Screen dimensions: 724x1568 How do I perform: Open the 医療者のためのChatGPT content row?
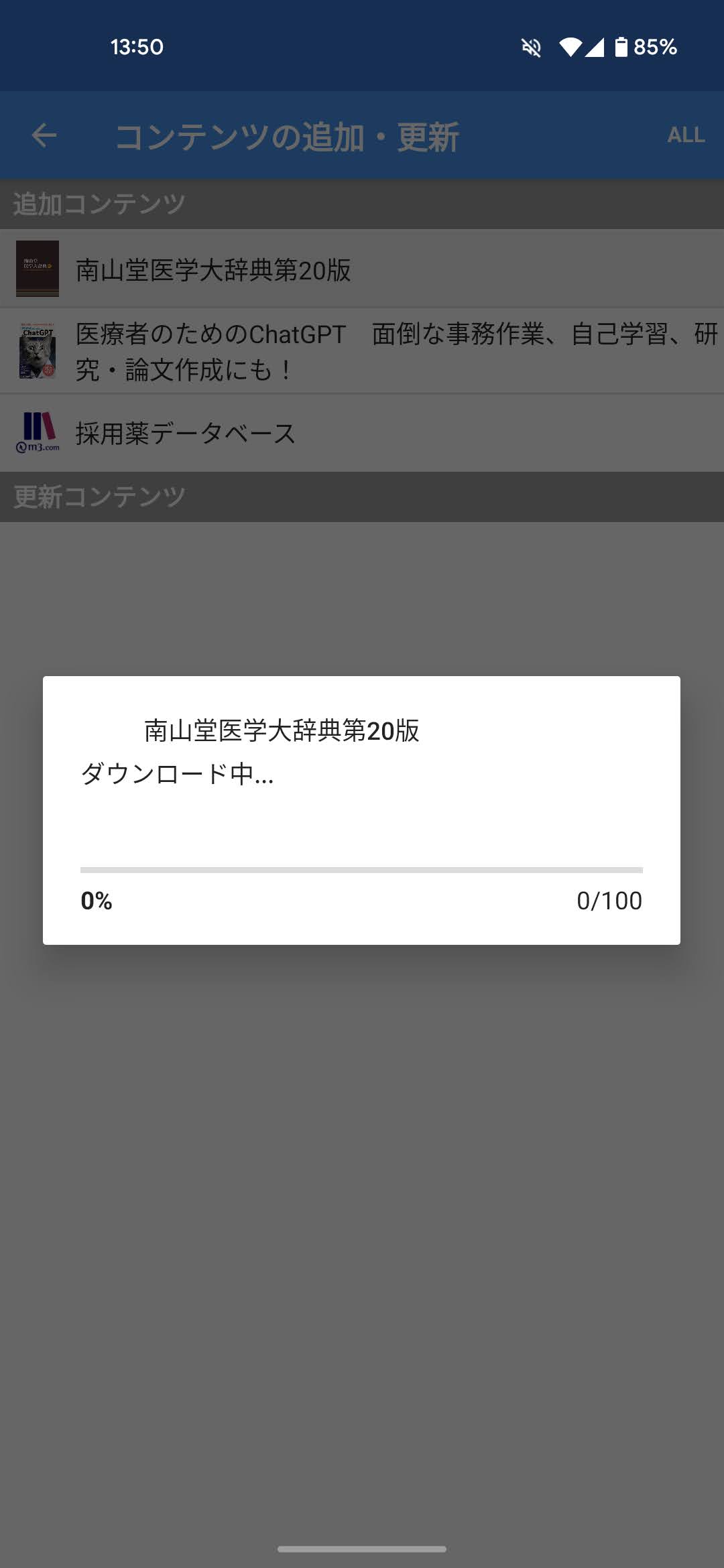(362, 351)
